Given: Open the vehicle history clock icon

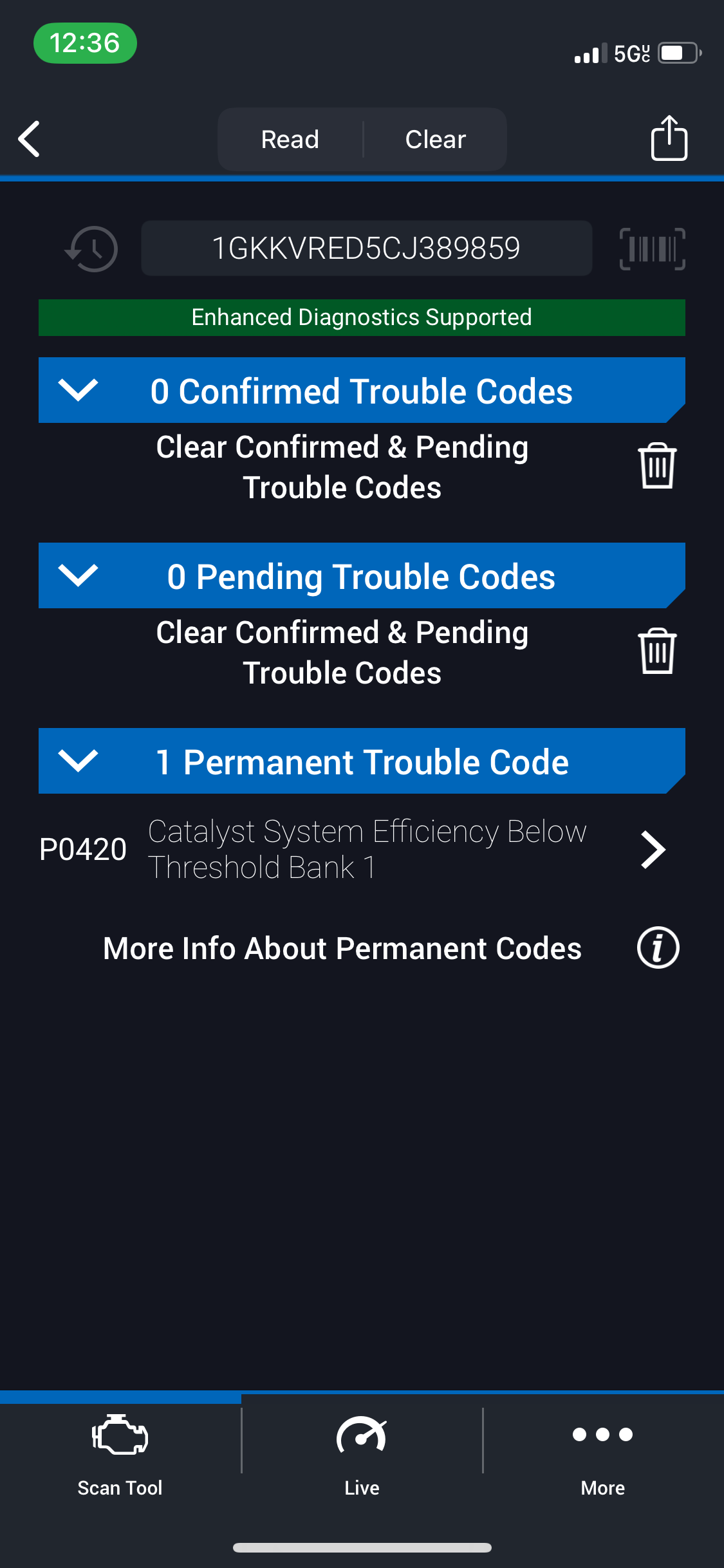Looking at the screenshot, I should pyautogui.click(x=92, y=248).
